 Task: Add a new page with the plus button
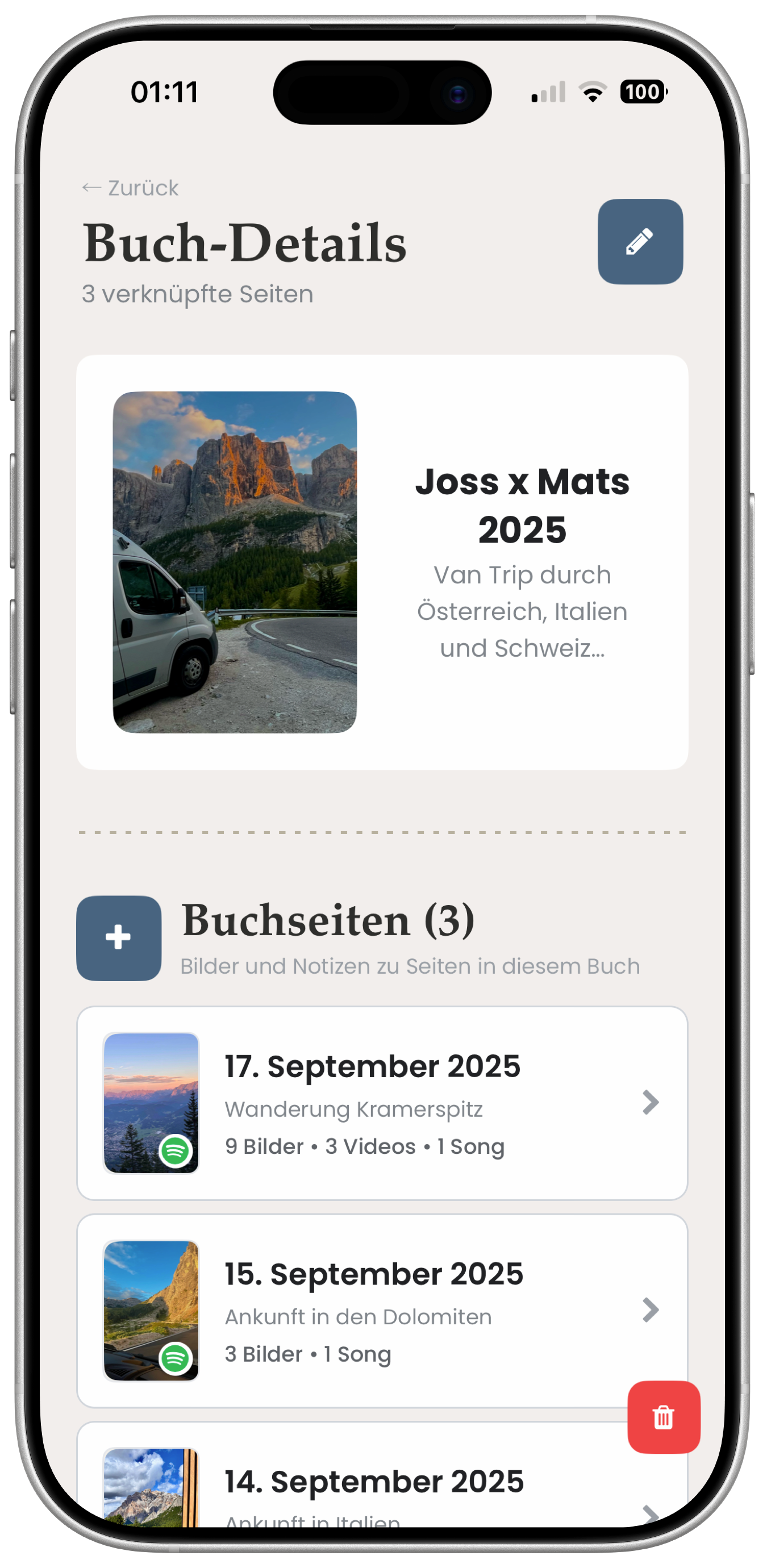[x=119, y=938]
